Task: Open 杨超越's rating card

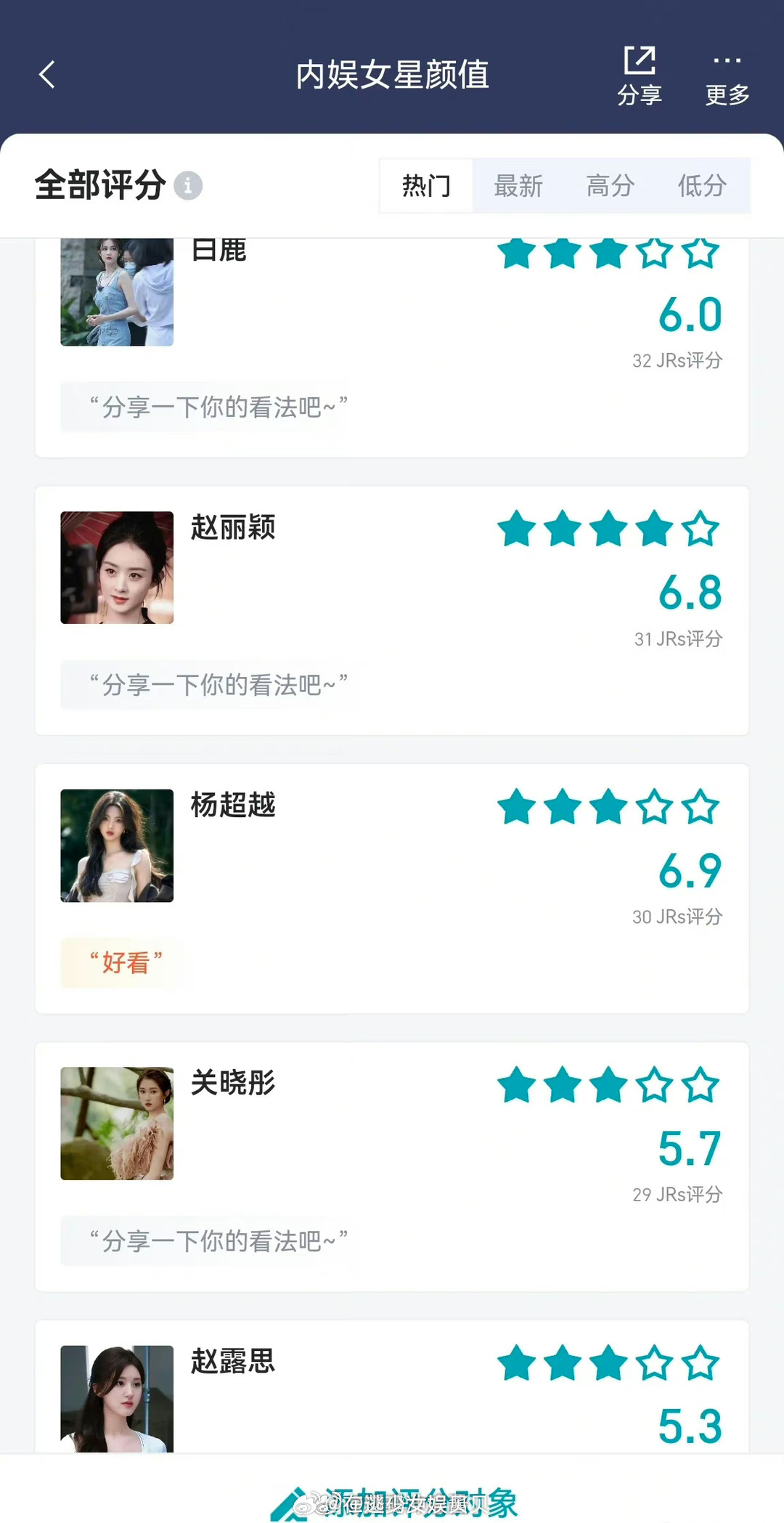Action: (x=233, y=805)
